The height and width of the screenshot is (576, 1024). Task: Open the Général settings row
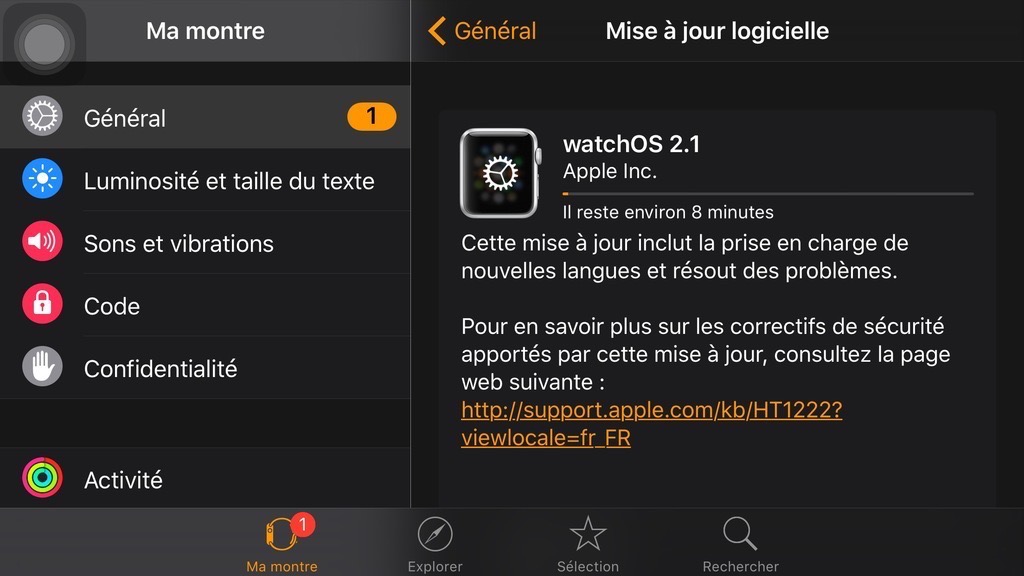205,118
